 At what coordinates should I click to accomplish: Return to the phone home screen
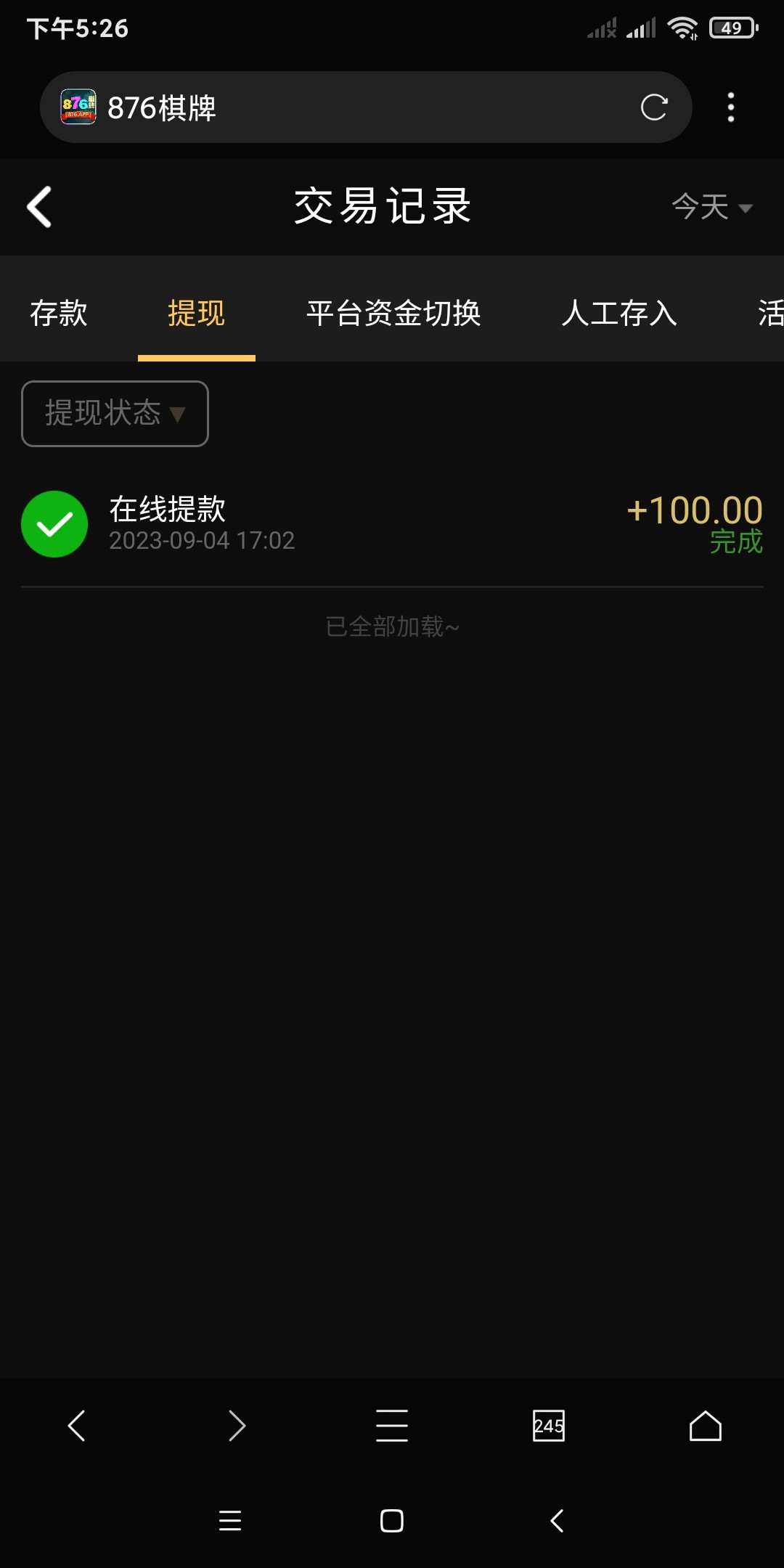click(392, 1520)
